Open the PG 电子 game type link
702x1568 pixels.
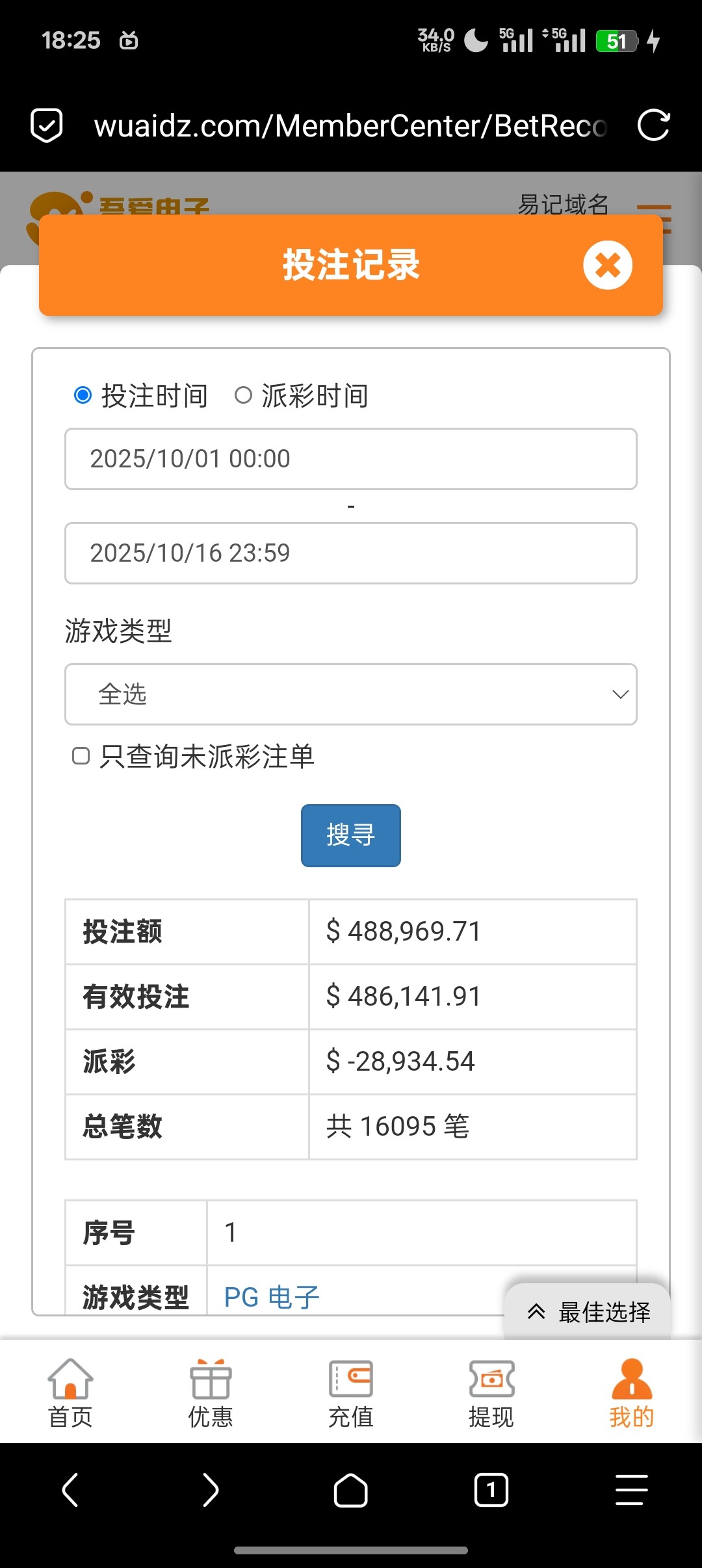pos(271,1297)
